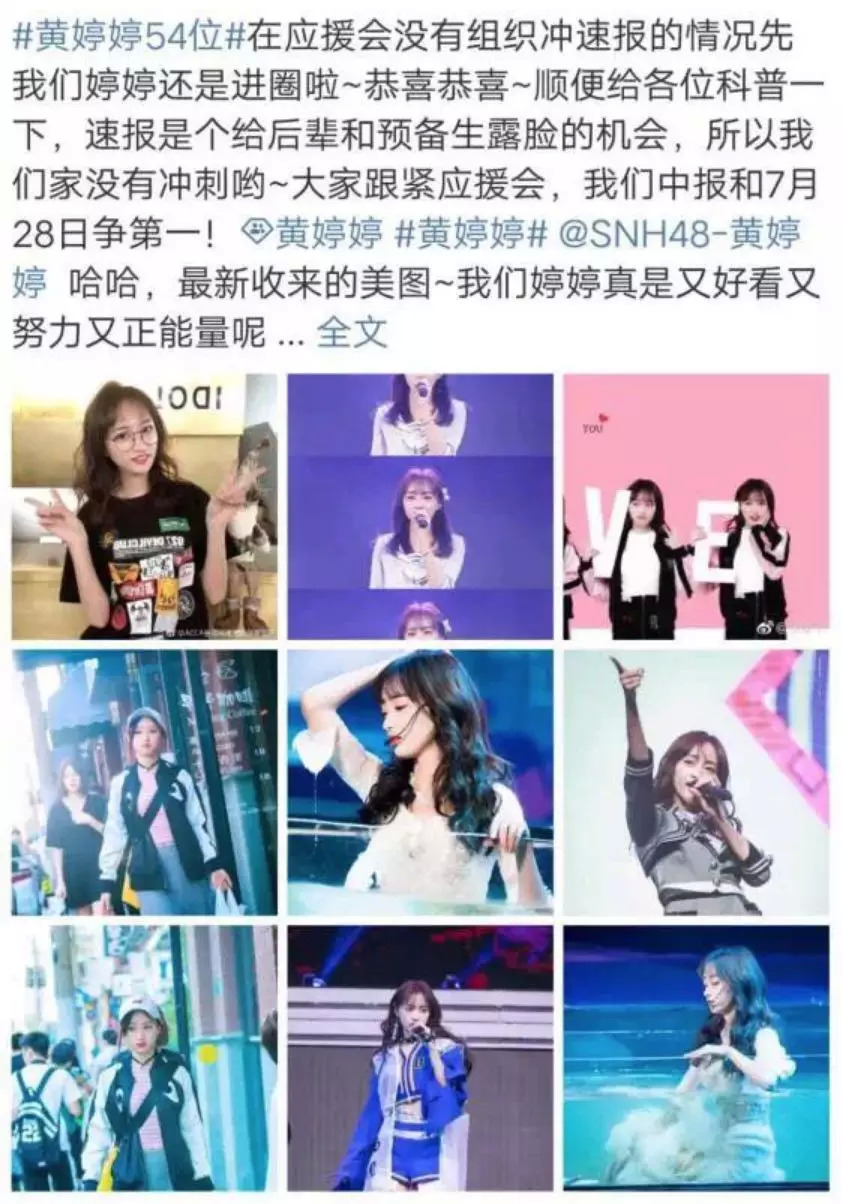View the photo pointing upward with microphone
The width and height of the screenshot is (842, 1204).
point(696,782)
